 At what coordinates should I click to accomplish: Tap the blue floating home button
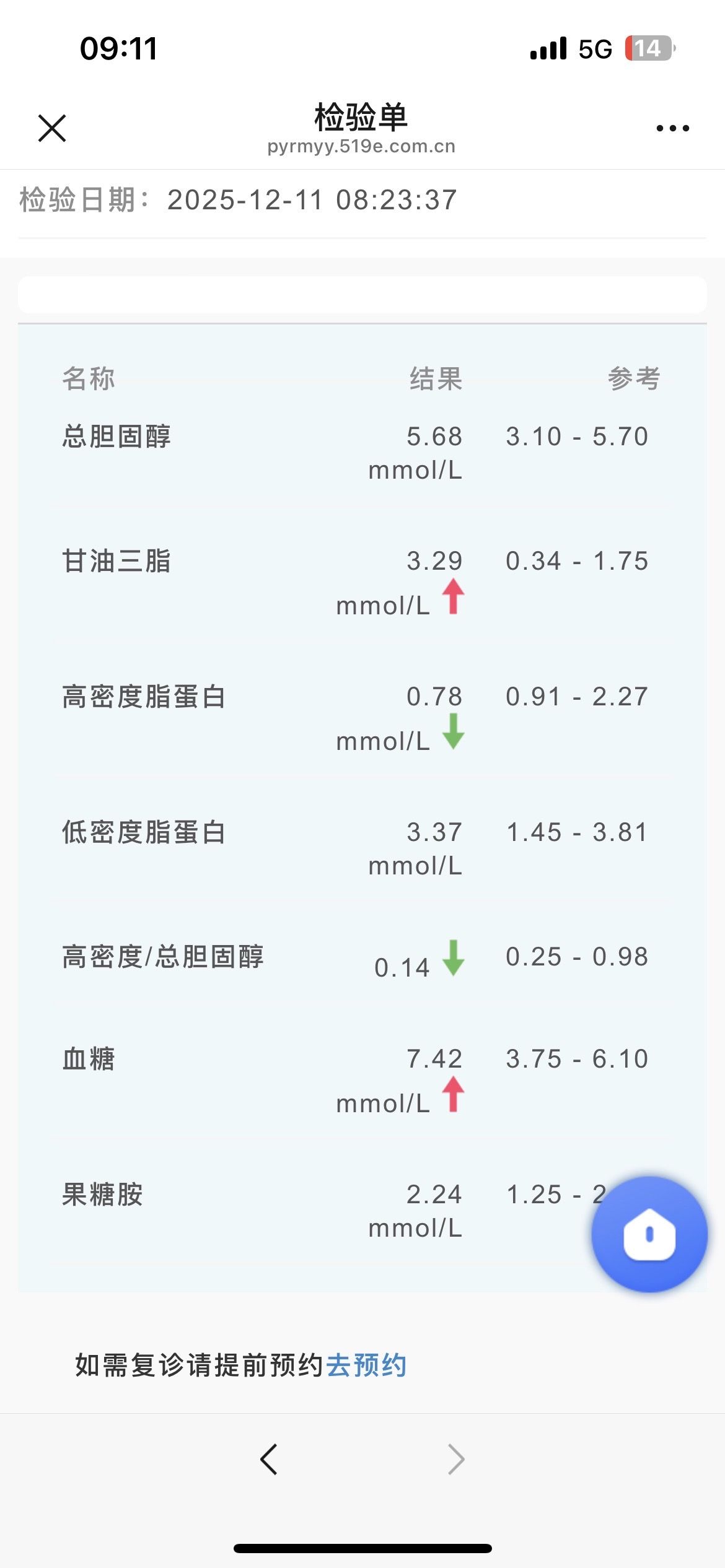click(649, 1234)
